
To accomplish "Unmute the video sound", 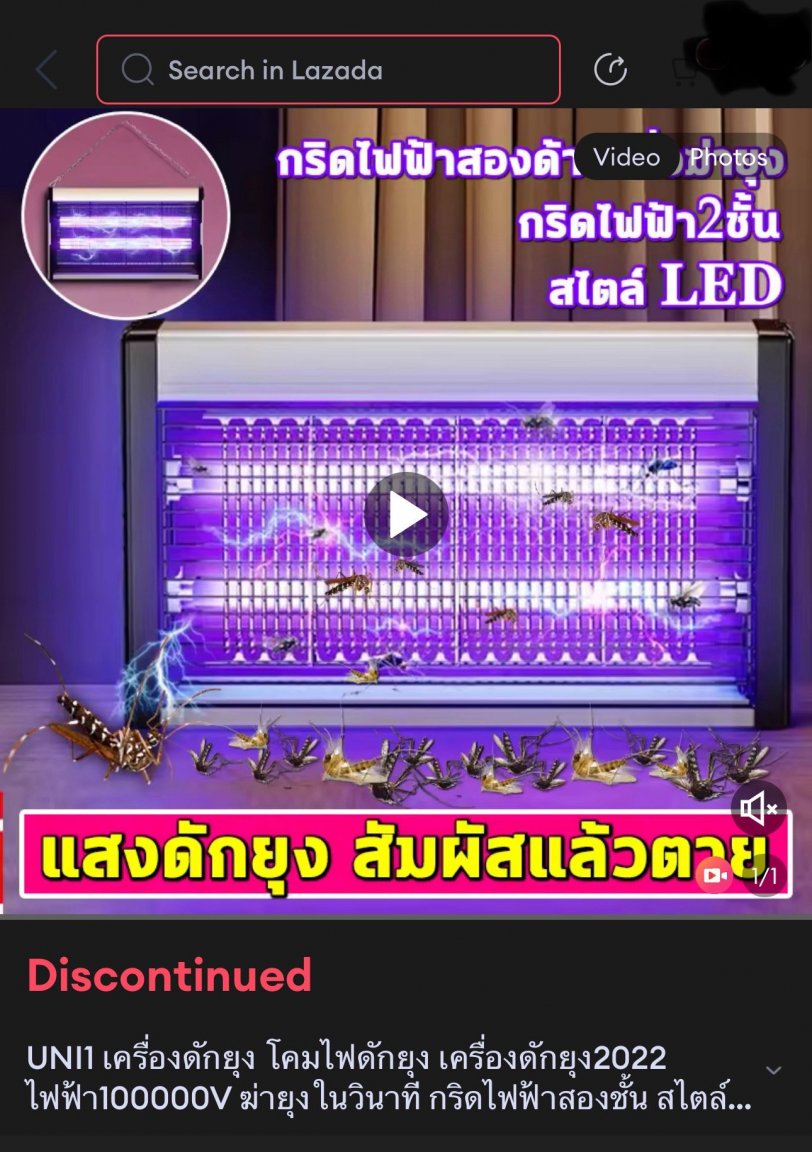I will pyautogui.click(x=759, y=808).
